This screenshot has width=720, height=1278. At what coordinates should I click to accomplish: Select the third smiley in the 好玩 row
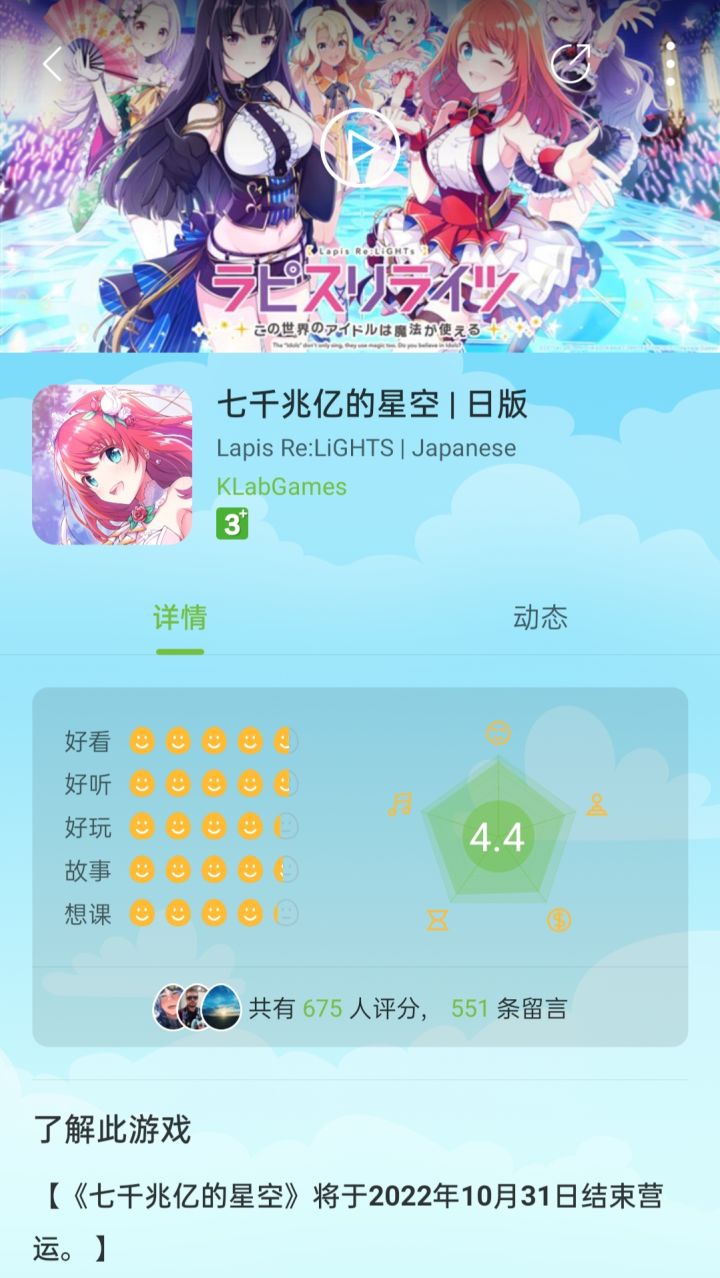[213, 826]
